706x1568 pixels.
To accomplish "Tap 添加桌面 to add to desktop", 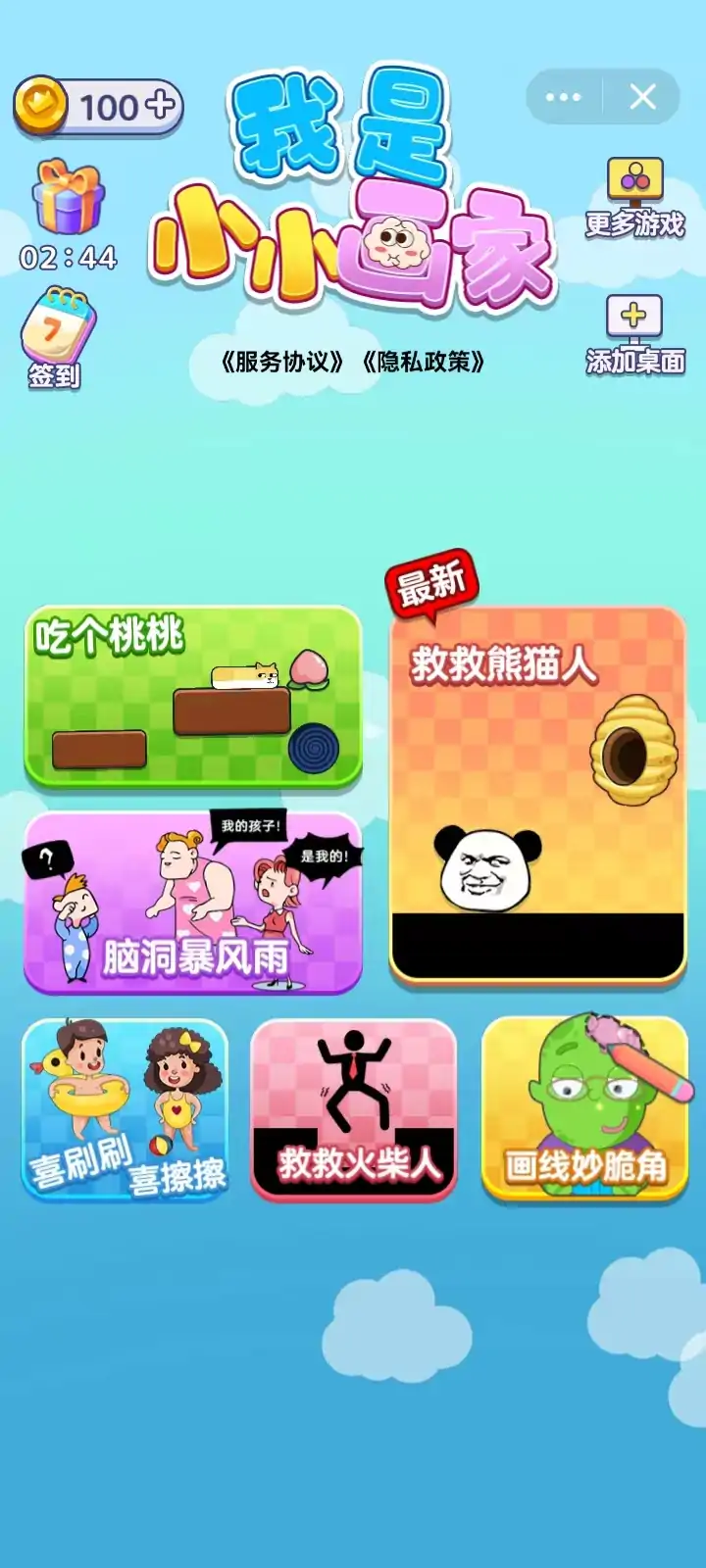I will pyautogui.click(x=634, y=336).
